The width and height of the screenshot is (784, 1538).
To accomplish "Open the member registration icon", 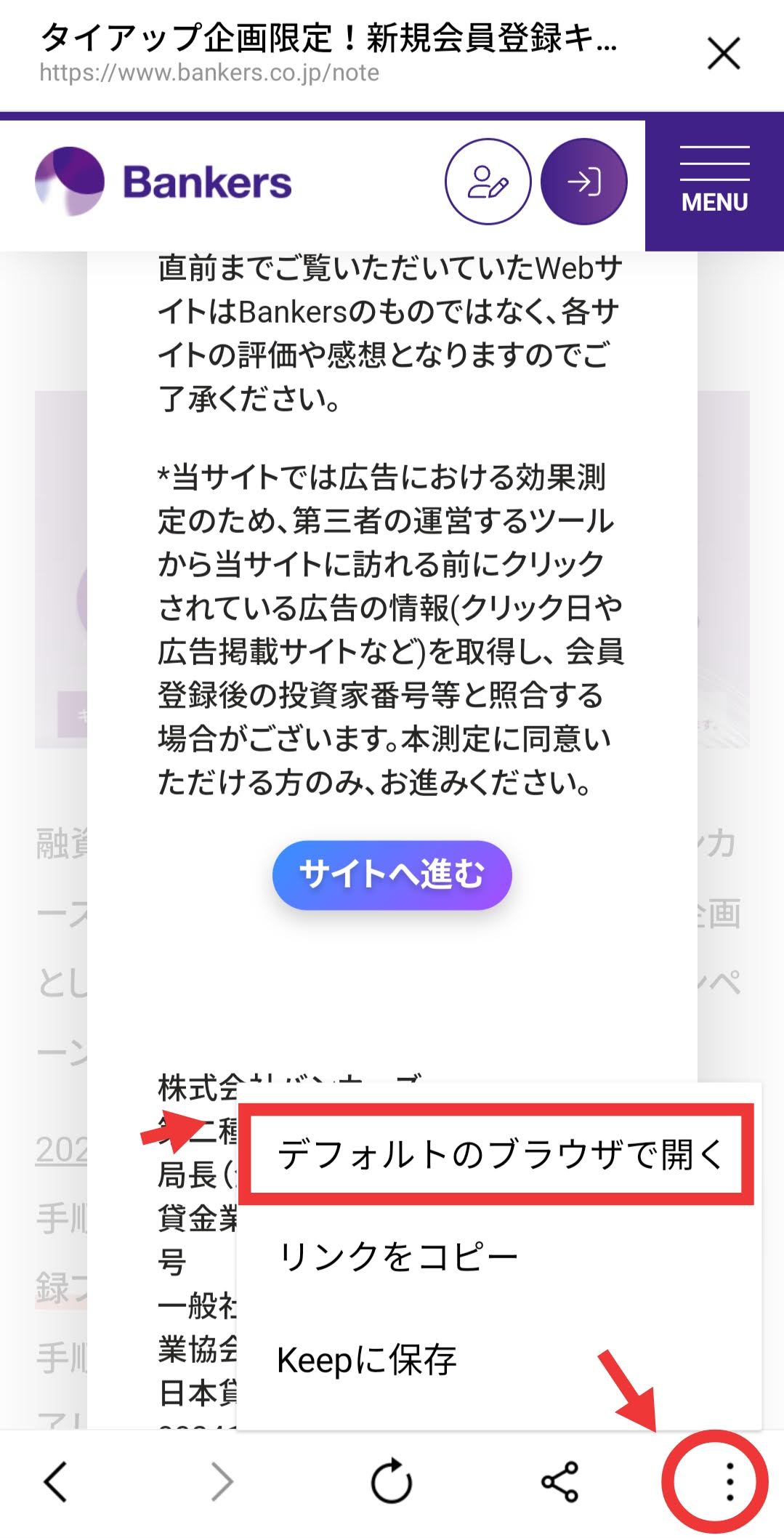I will (488, 182).
